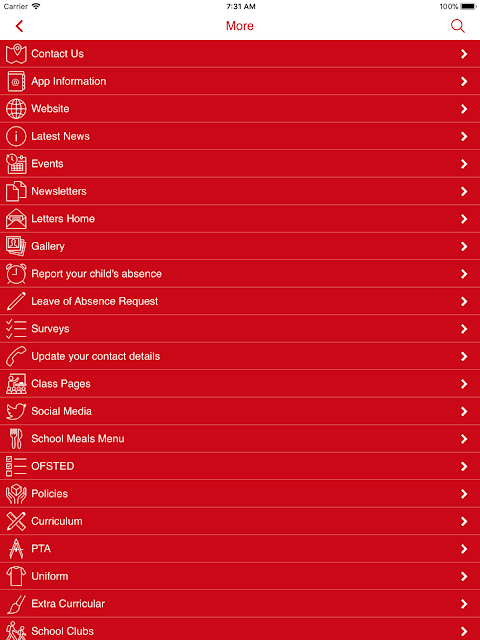
Task: Browse Newsletters
Action: pyautogui.click(x=240, y=191)
